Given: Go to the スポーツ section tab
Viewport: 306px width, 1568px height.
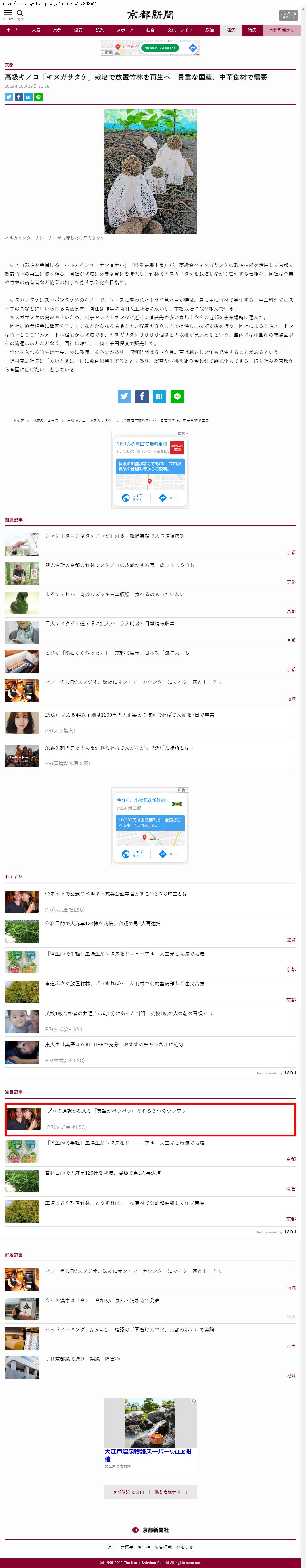Looking at the screenshot, I should 125,30.
